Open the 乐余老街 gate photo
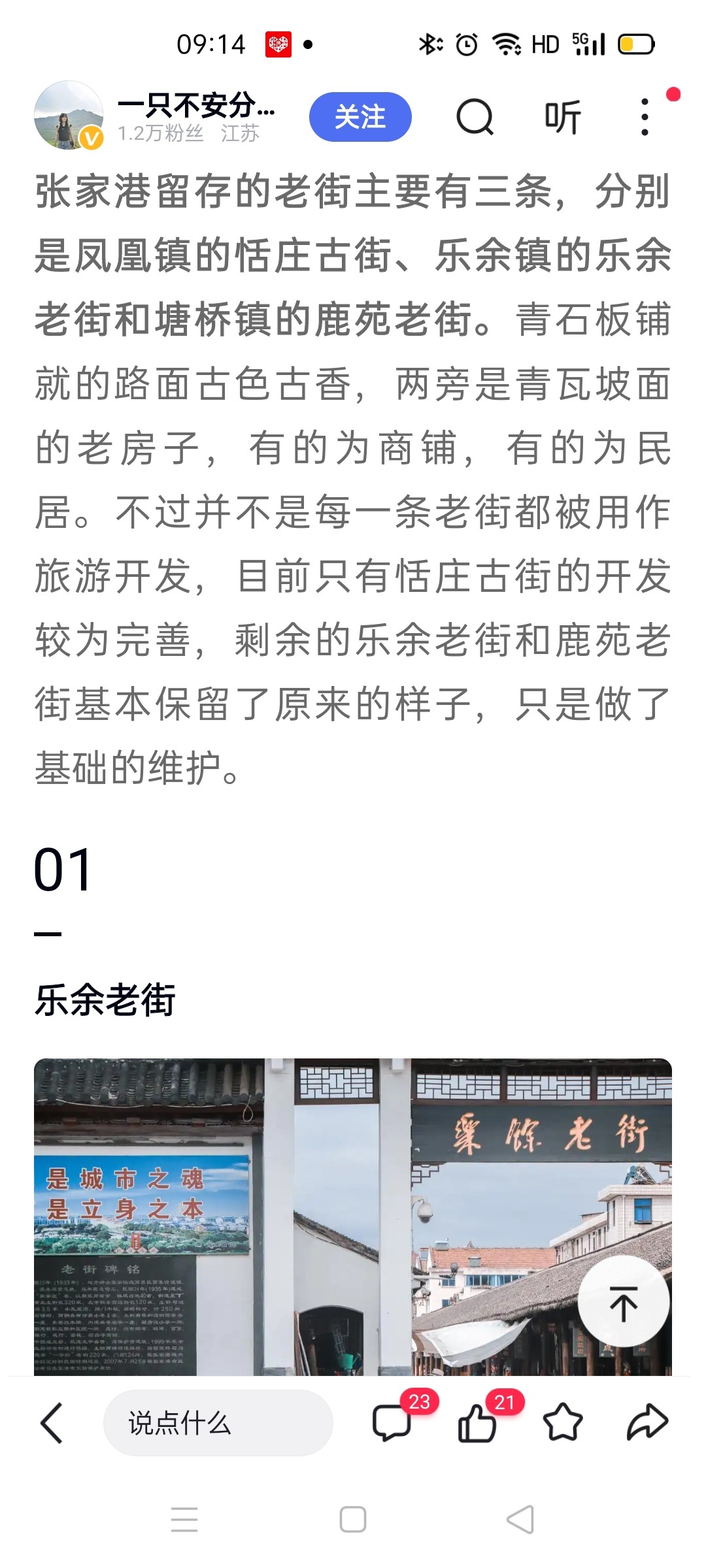The height and width of the screenshot is (1568, 706). [x=353, y=1215]
